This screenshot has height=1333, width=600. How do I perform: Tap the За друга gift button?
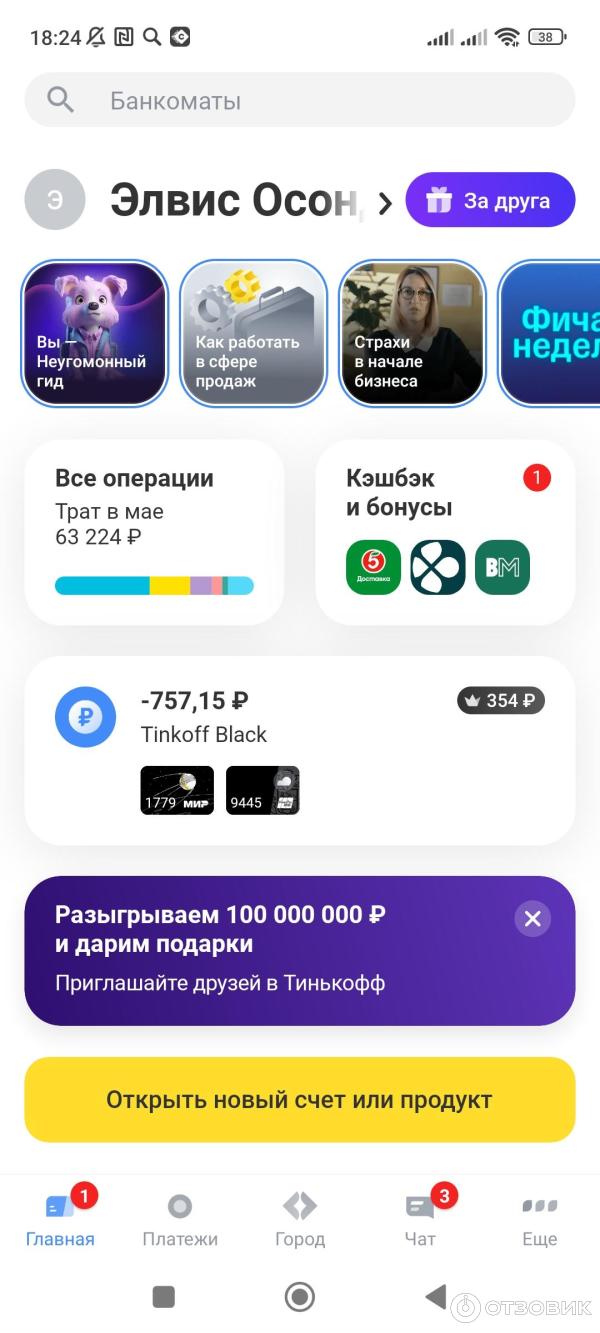490,201
